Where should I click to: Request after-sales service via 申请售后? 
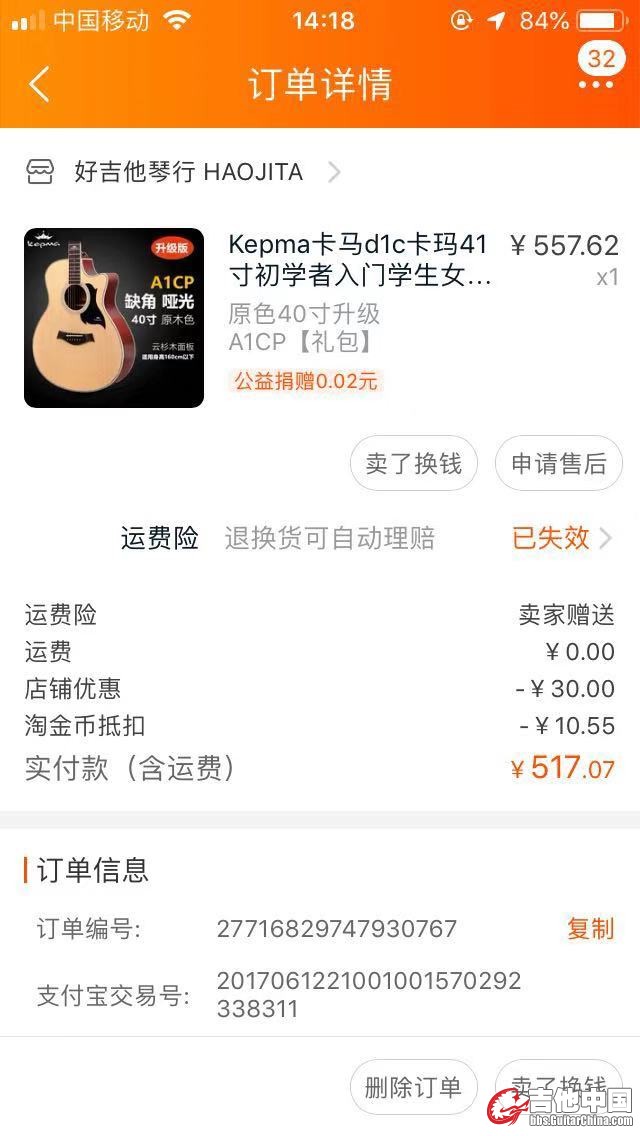[x=559, y=464]
